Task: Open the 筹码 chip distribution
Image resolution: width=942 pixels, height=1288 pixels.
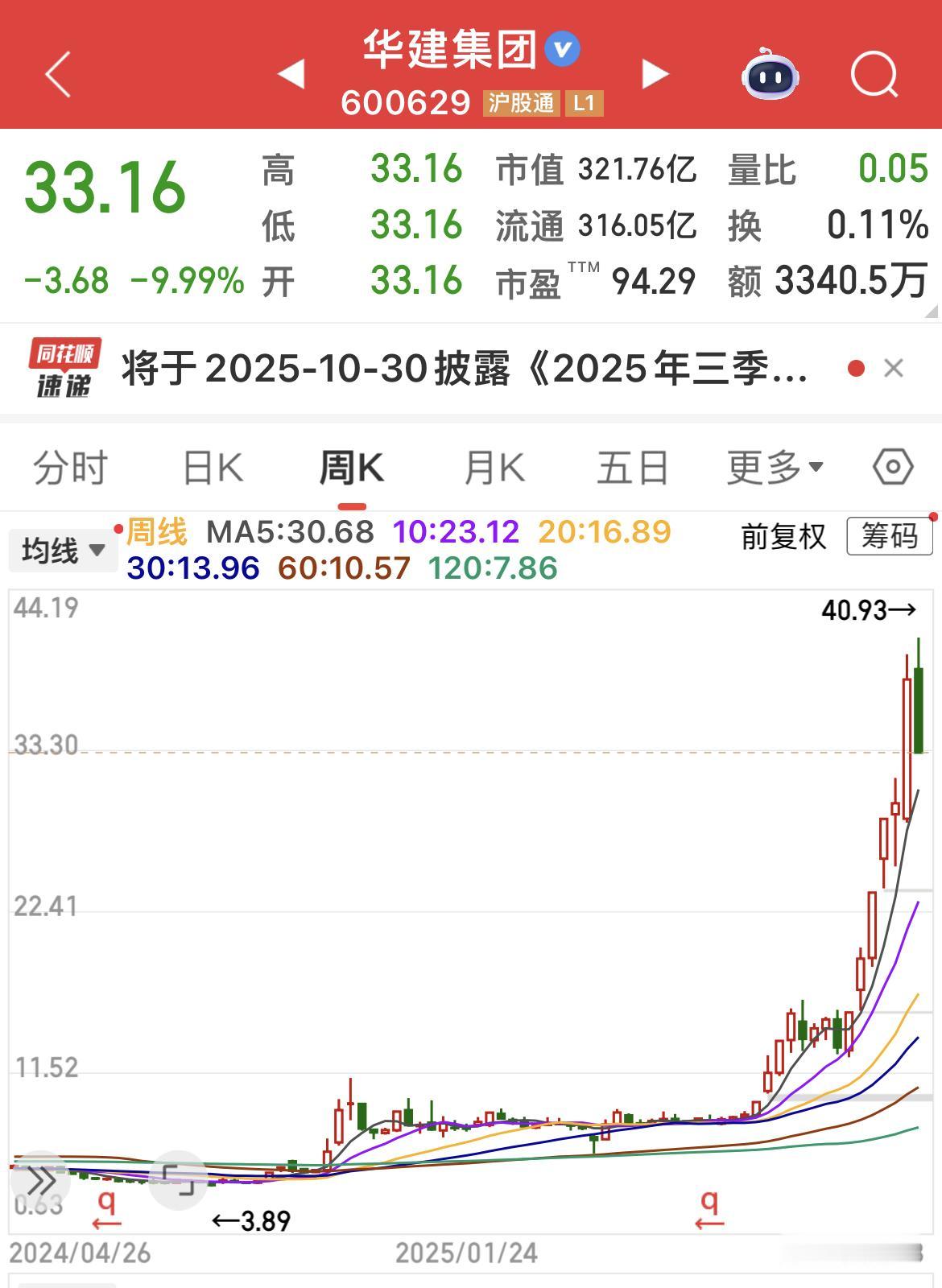Action: [889, 537]
